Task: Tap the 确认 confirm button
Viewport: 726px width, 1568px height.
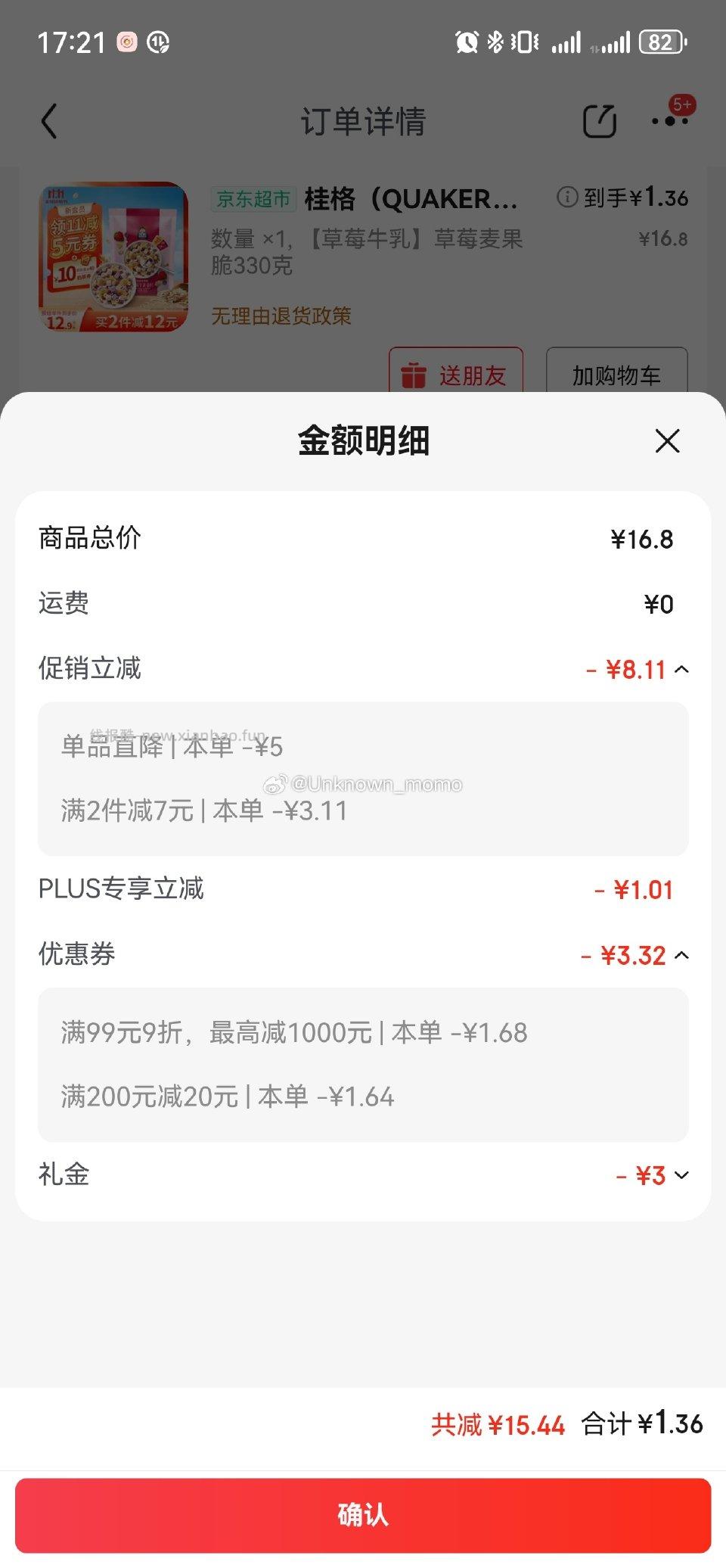Action: point(363,1517)
